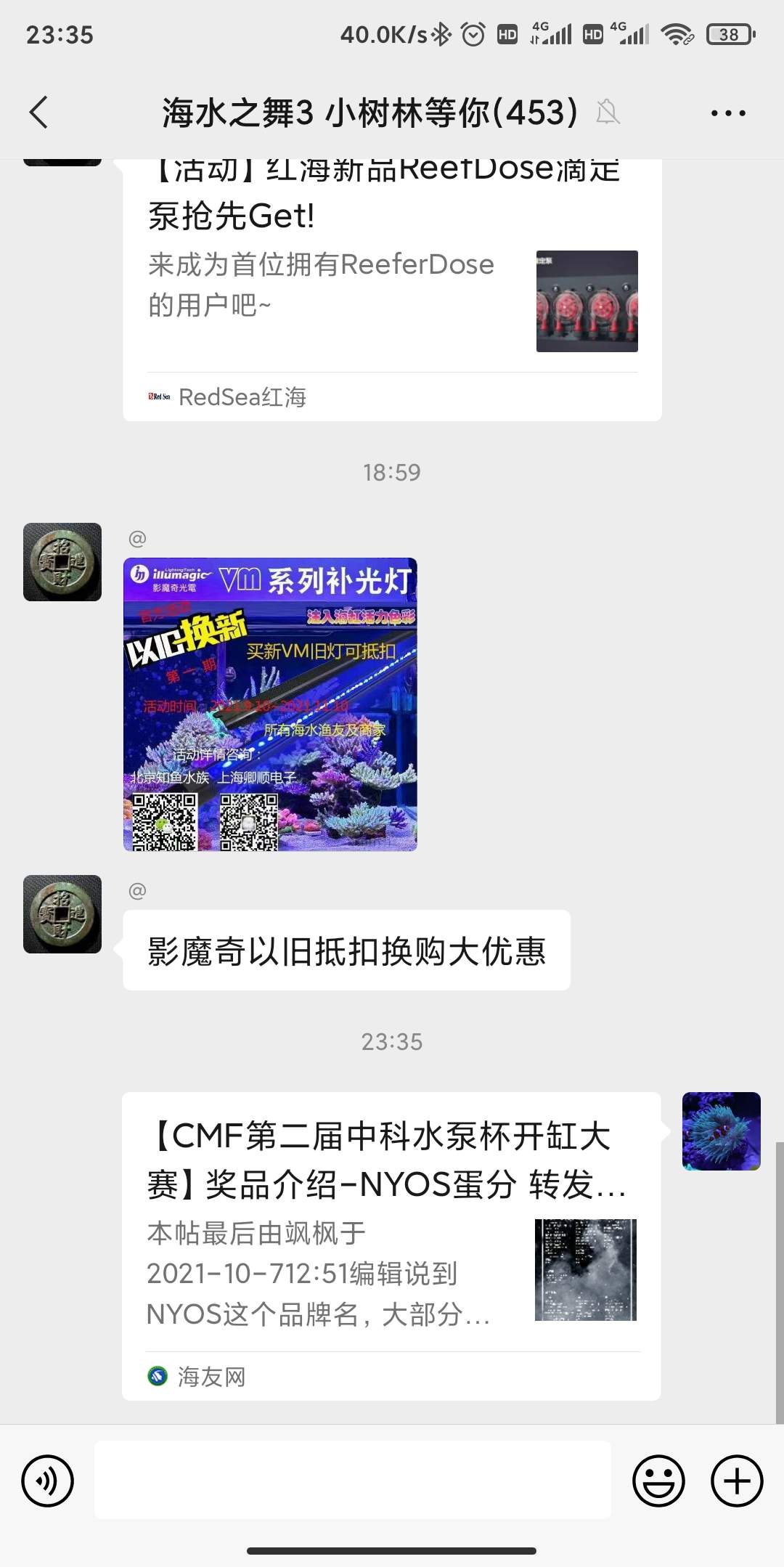Open the CMF NYOS prize article card
Image resolution: width=784 pixels, height=1567 pixels.
click(x=392, y=1245)
